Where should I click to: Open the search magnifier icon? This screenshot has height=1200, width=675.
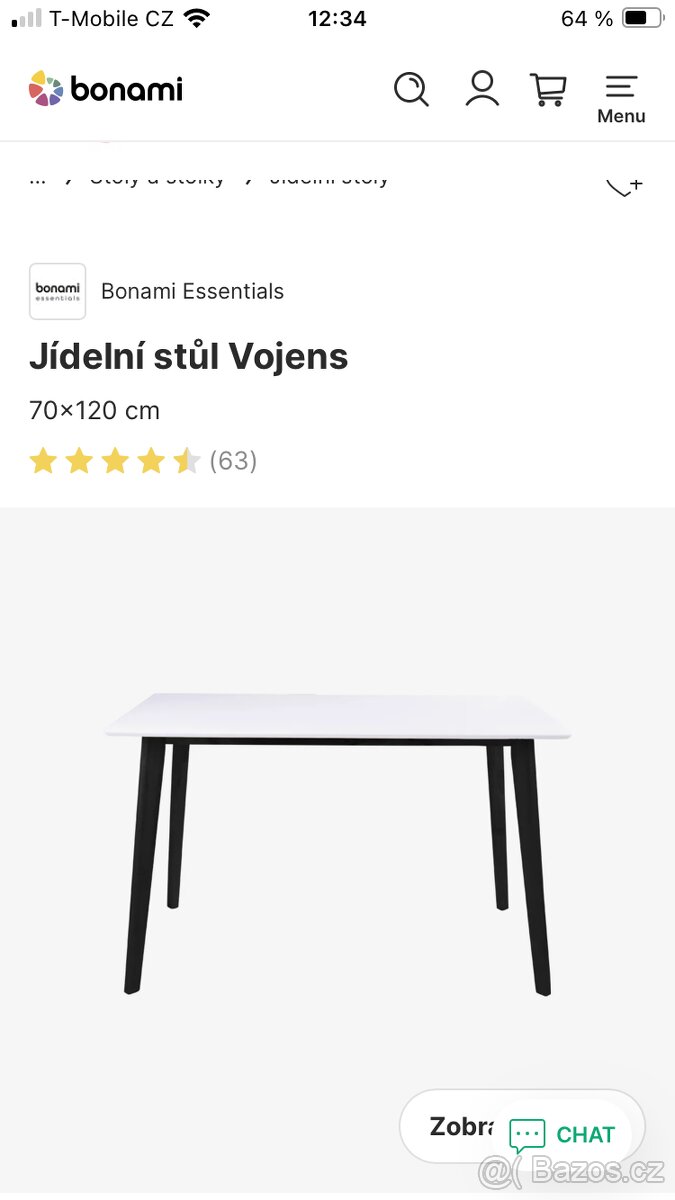[411, 89]
